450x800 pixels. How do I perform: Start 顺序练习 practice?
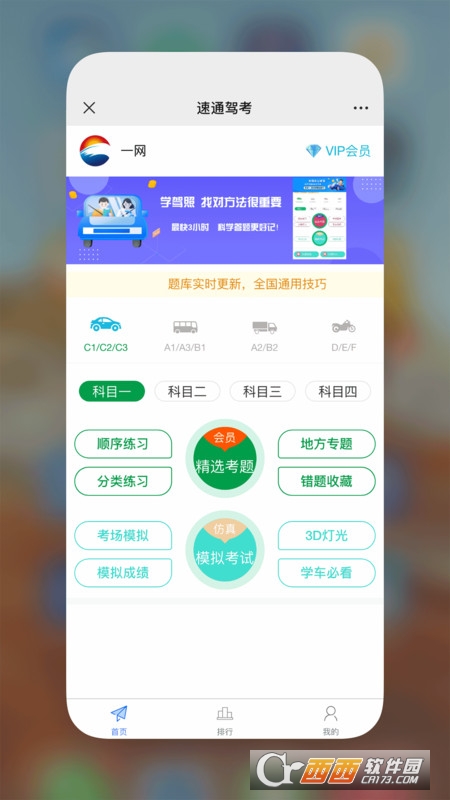tap(123, 444)
